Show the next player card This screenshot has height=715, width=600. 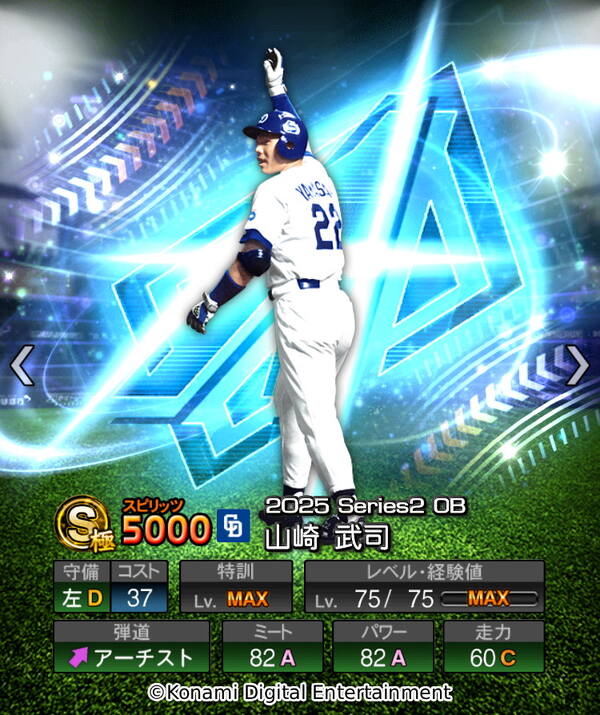pyautogui.click(x=577, y=366)
